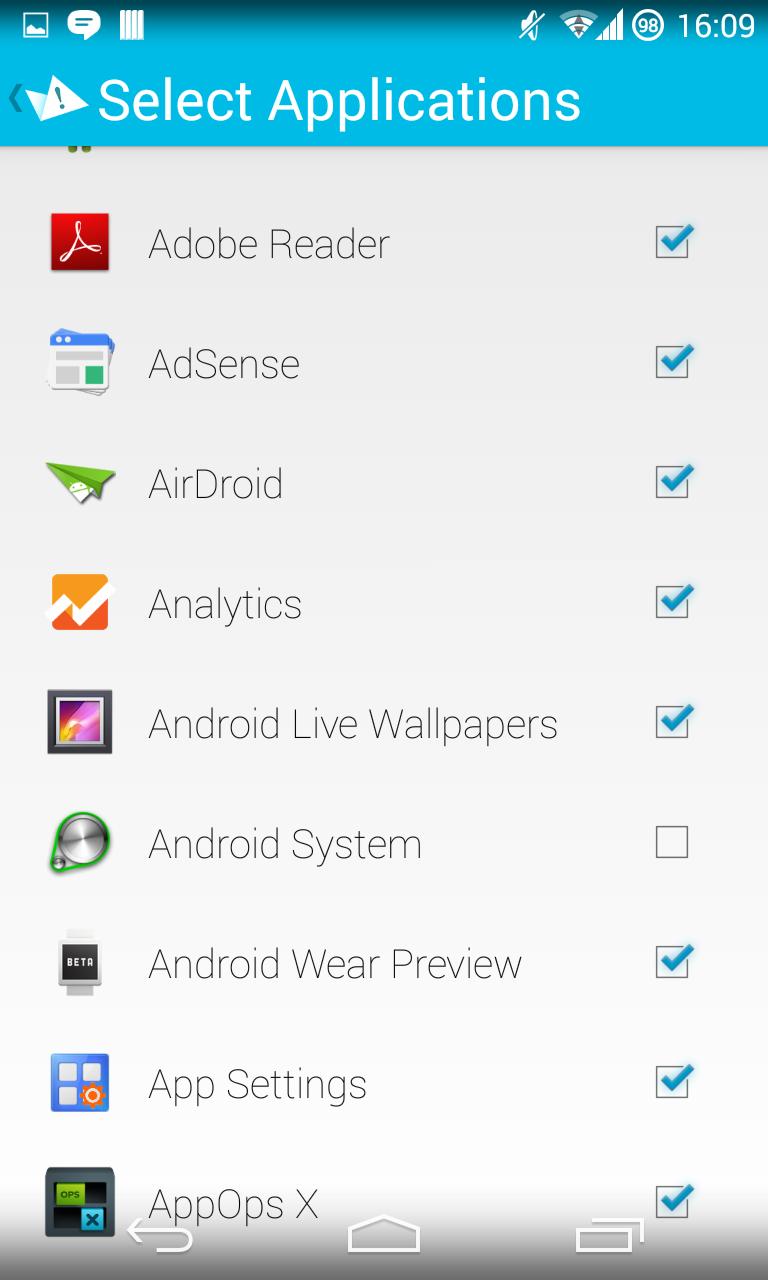Tap the home navigation button
The width and height of the screenshot is (768, 1280).
click(x=384, y=1237)
